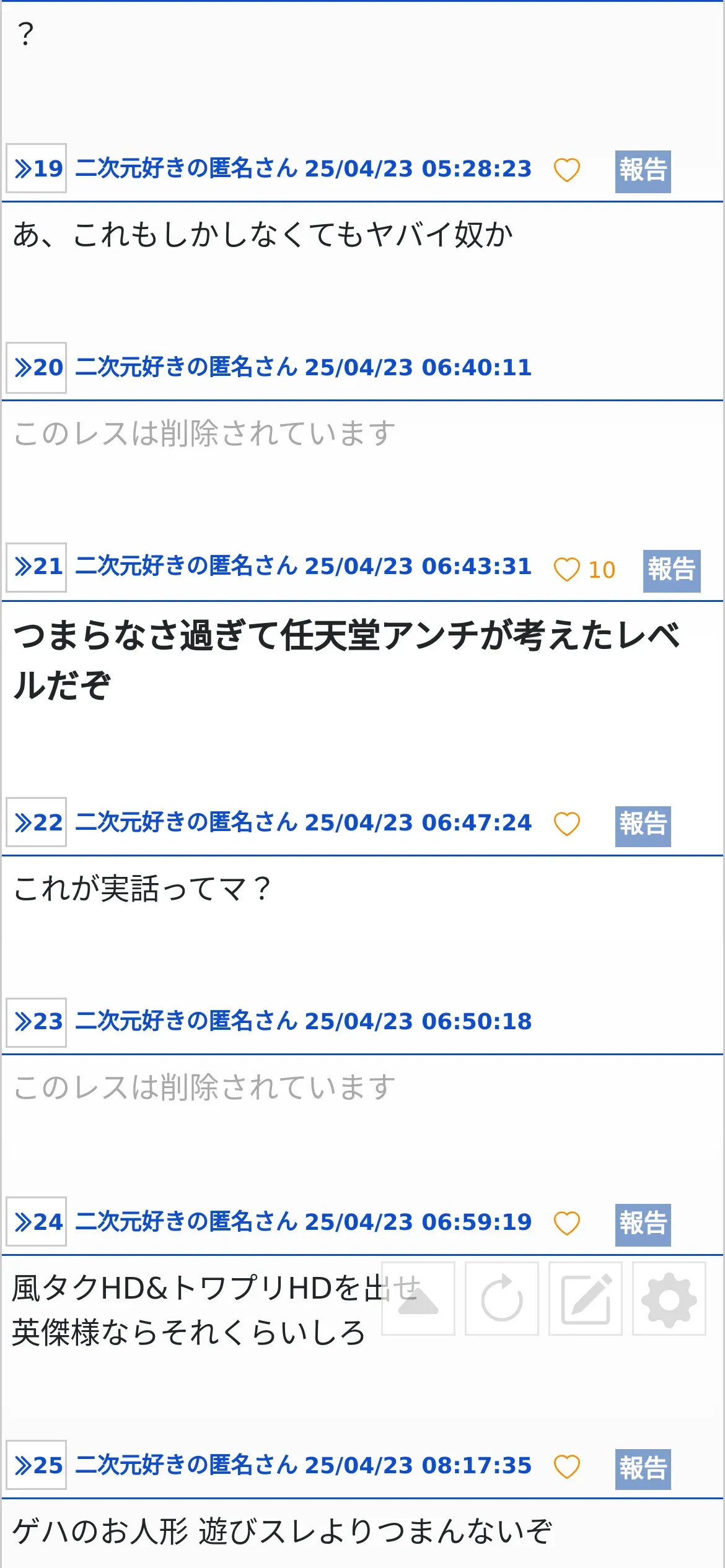Open settings via gear icon
Screen dimensions: 725x1568
point(669,1299)
